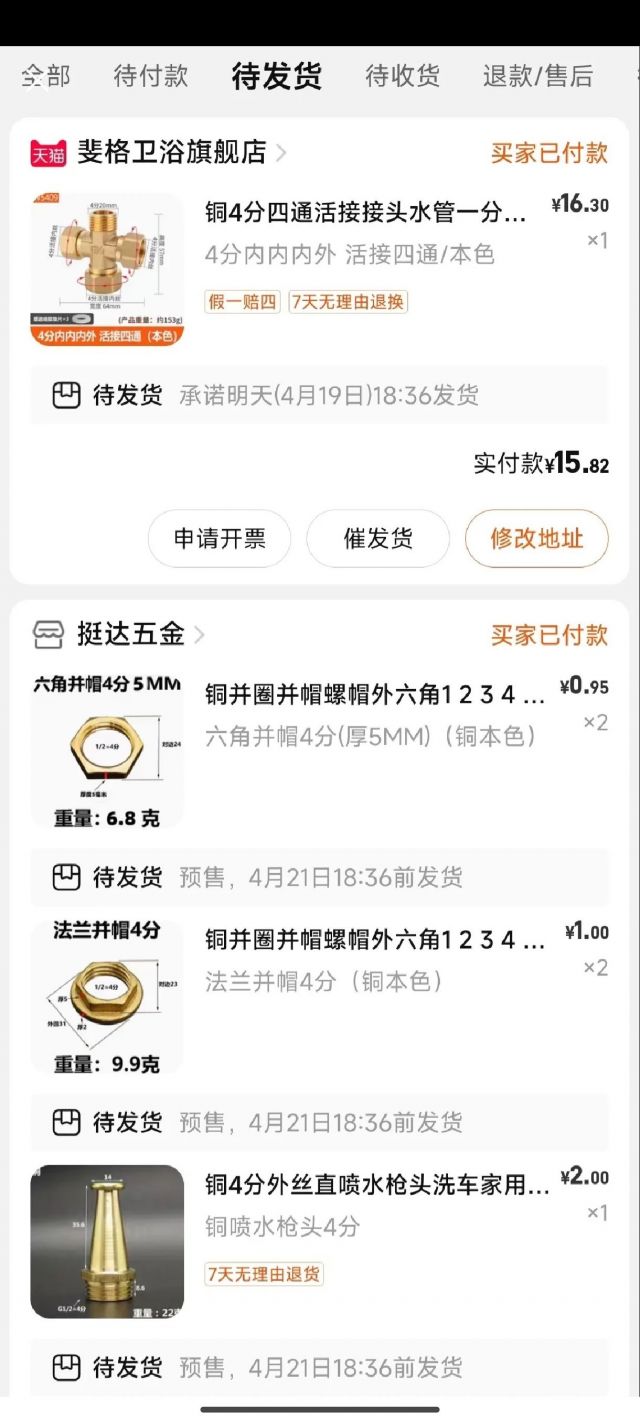Tap 修改地址 to change the address
Screen dimensions: 640x1422
tap(536, 539)
